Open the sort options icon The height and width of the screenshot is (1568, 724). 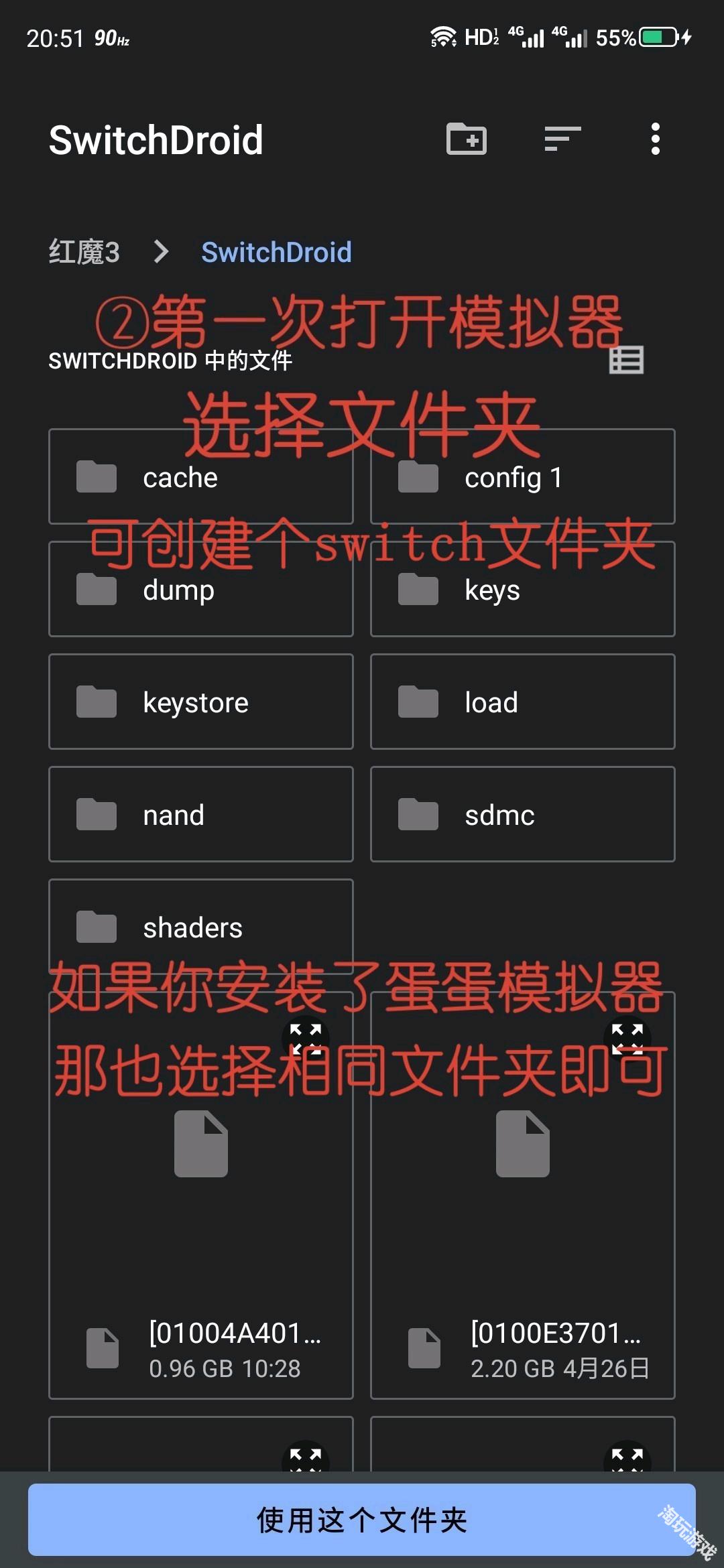pyautogui.click(x=560, y=139)
